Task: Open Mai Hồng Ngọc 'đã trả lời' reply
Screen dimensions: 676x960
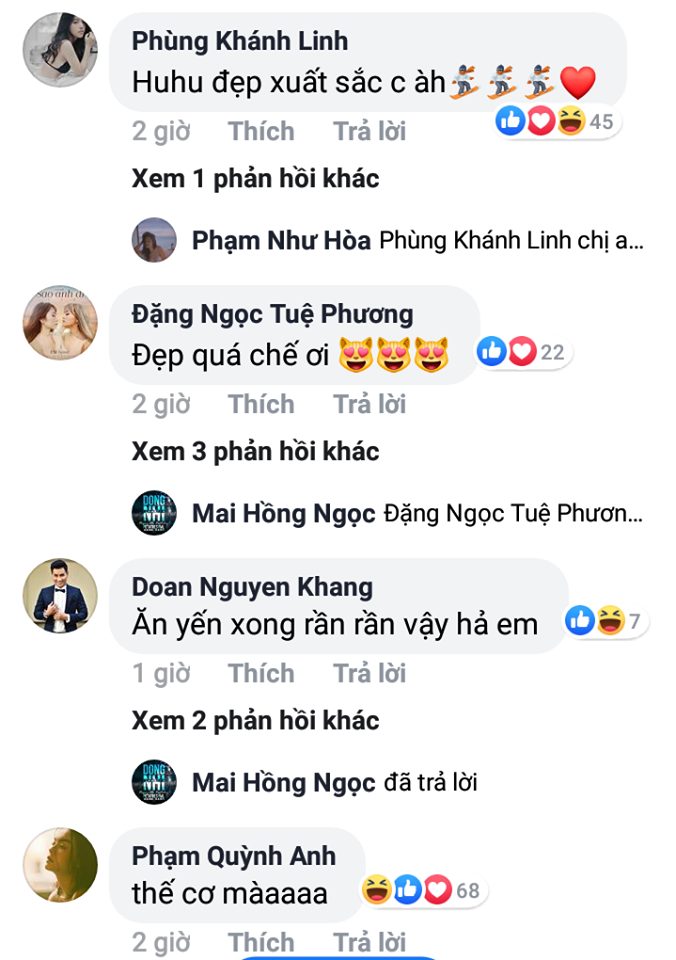Action: 430,782
